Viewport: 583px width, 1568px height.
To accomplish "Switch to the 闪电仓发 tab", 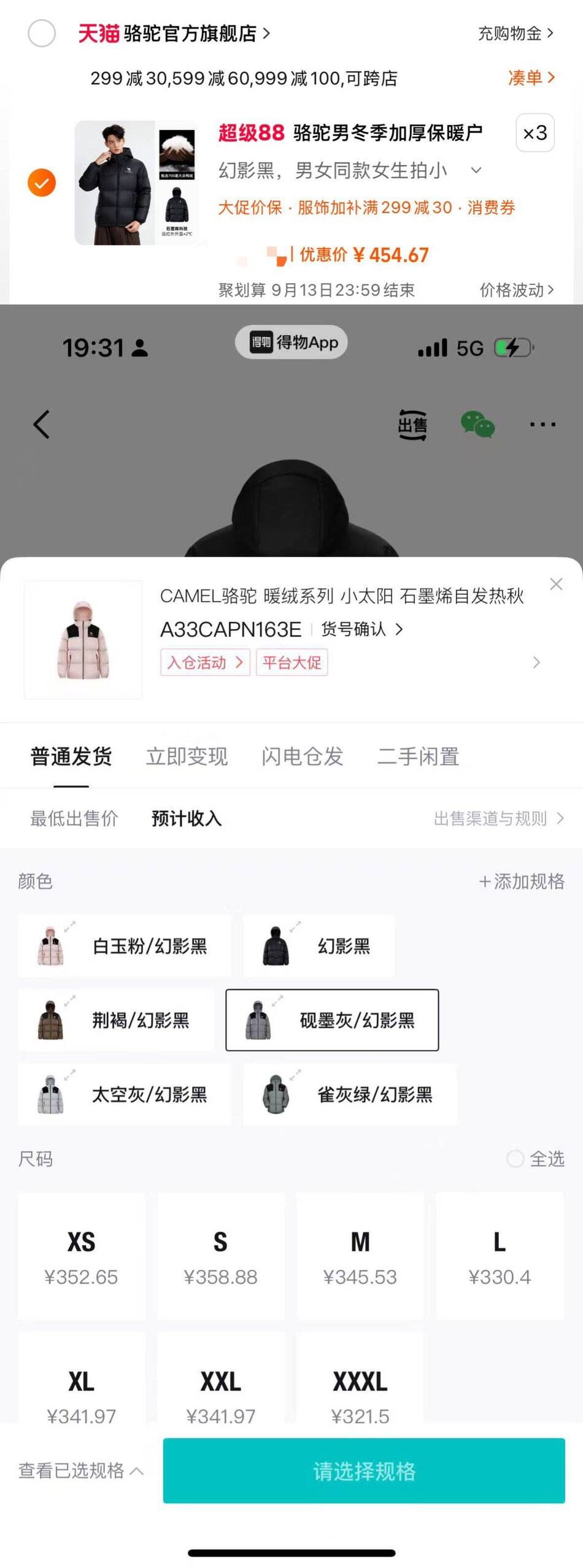I will (302, 756).
